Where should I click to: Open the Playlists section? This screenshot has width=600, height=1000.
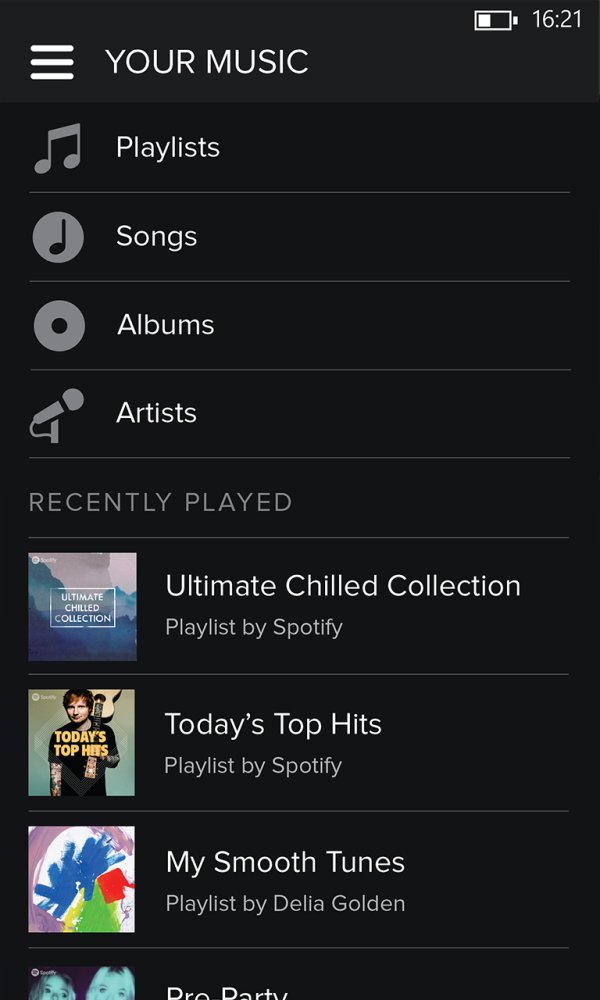168,148
